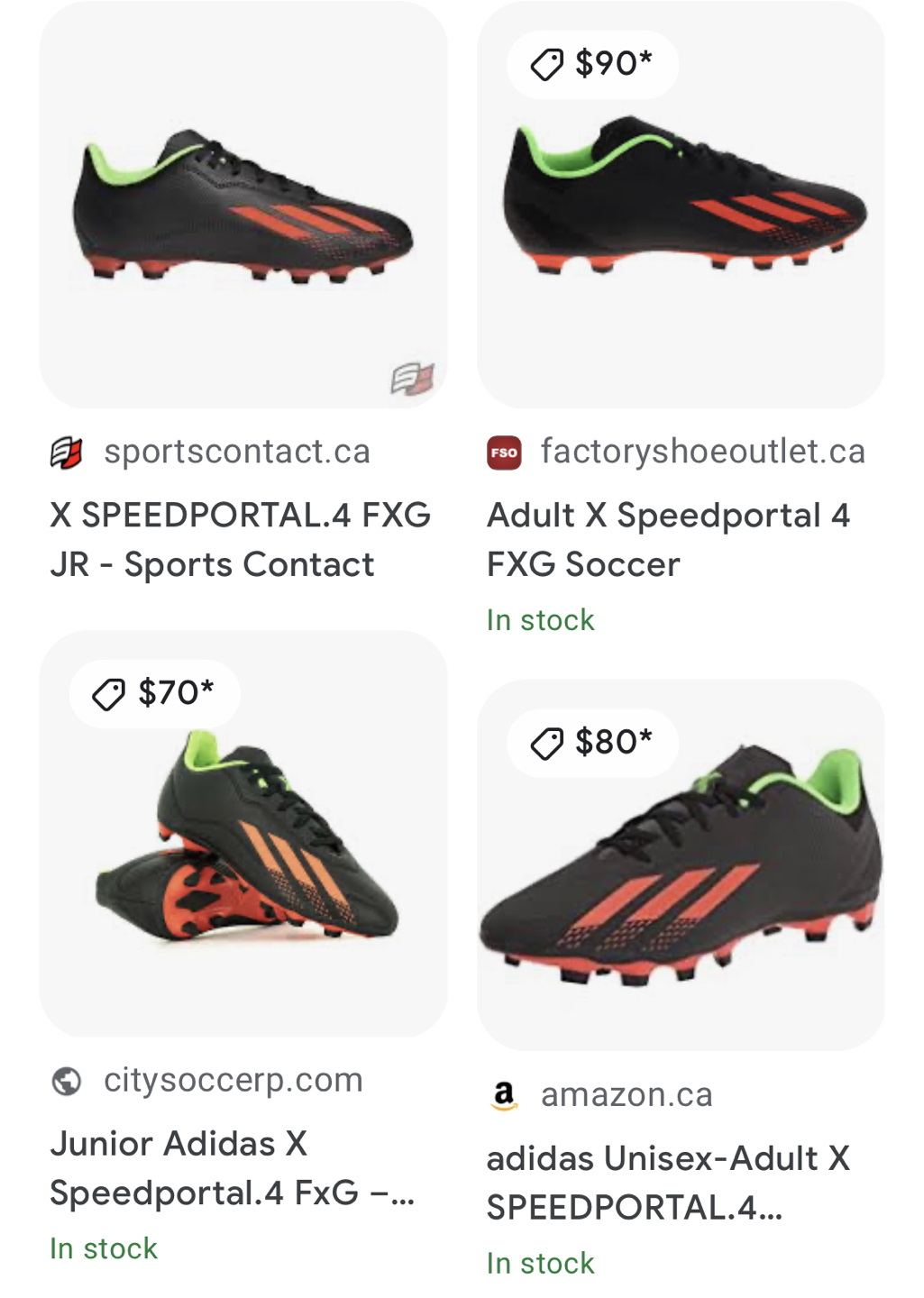Open amazon.ca adidas Unisex-Adult X Speedportal.4 result
Image resolution: width=924 pixels, height=1298 pixels.
[668, 1183]
